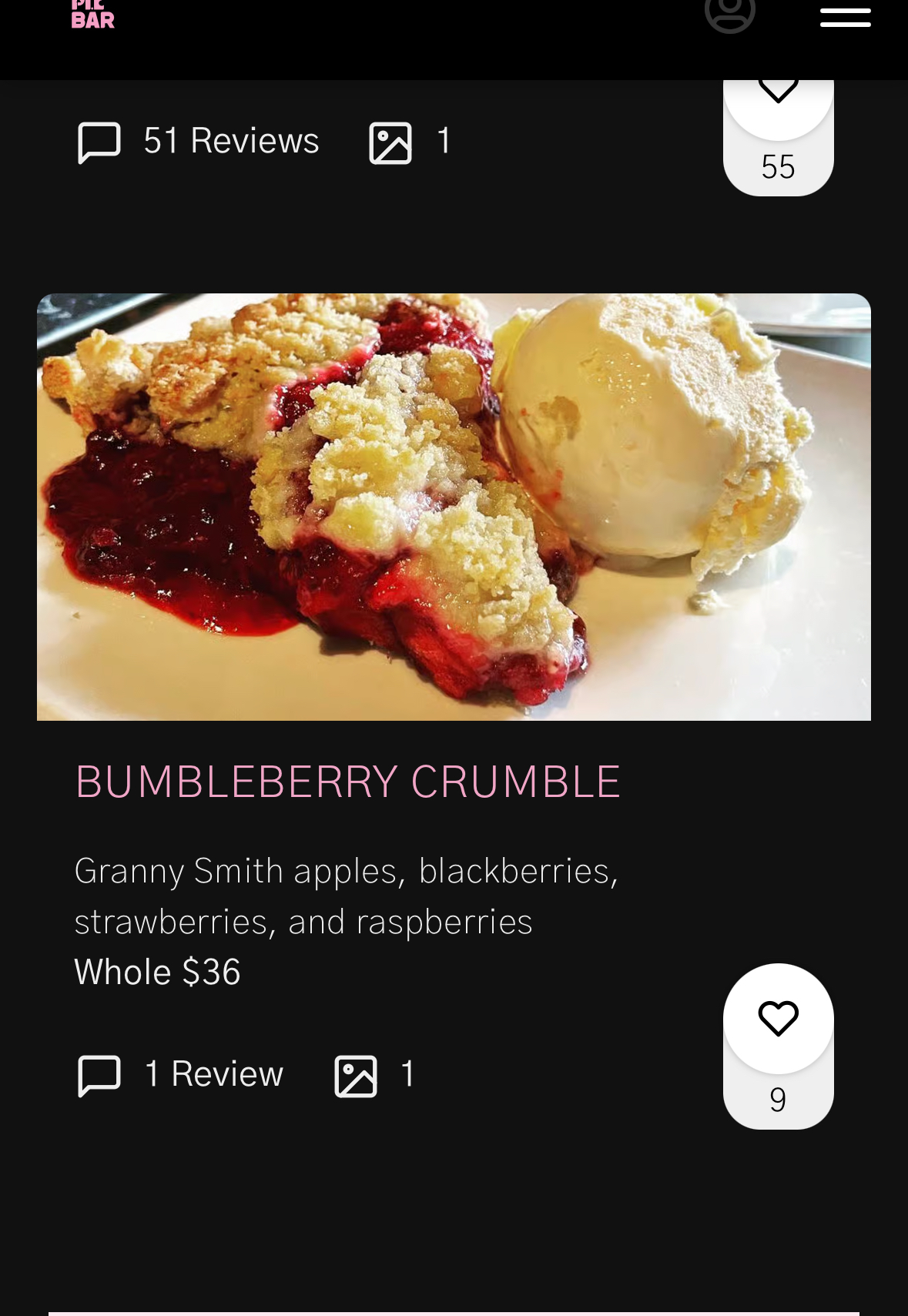
Task: Open the 51 Reviews list
Action: [199, 142]
